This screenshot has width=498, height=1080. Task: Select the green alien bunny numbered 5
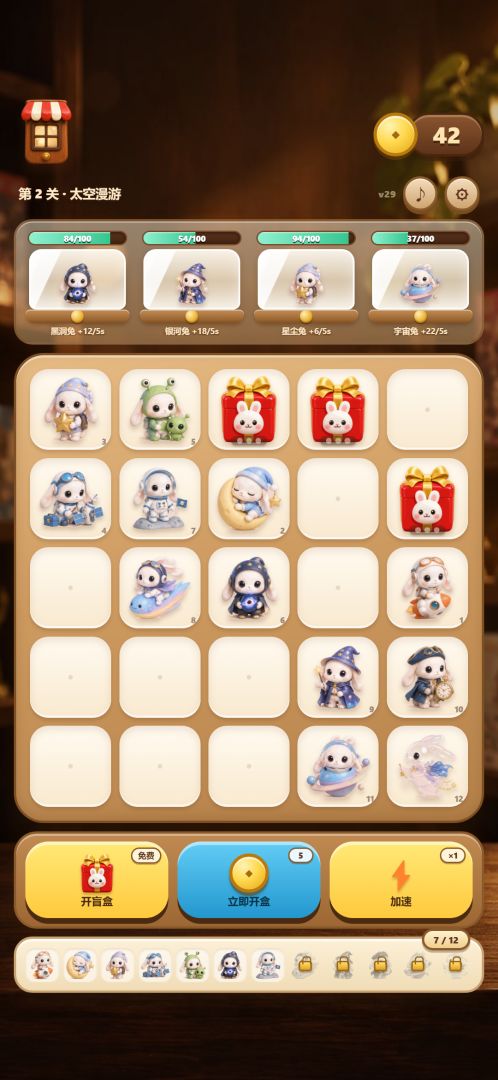(x=160, y=410)
